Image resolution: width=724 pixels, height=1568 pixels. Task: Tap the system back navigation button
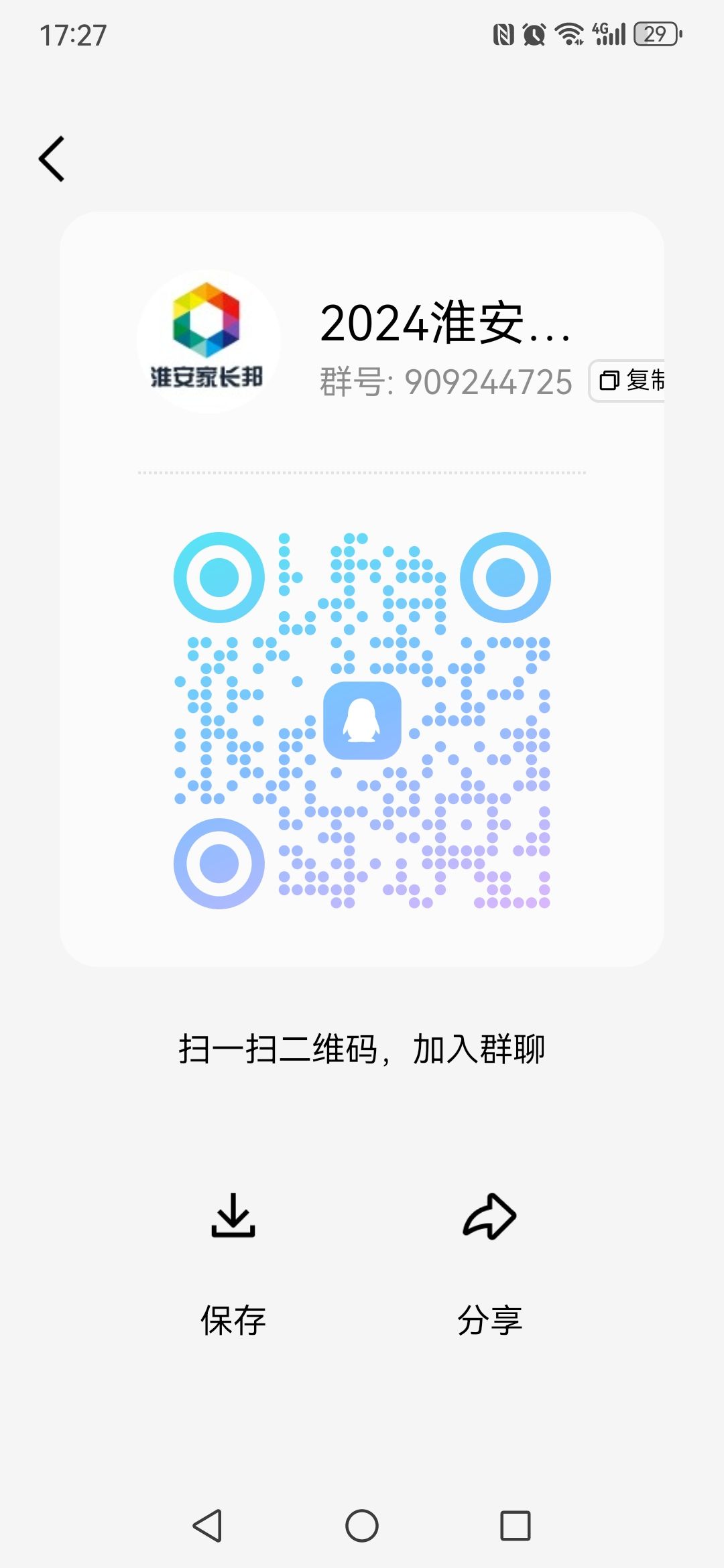[x=207, y=1526]
